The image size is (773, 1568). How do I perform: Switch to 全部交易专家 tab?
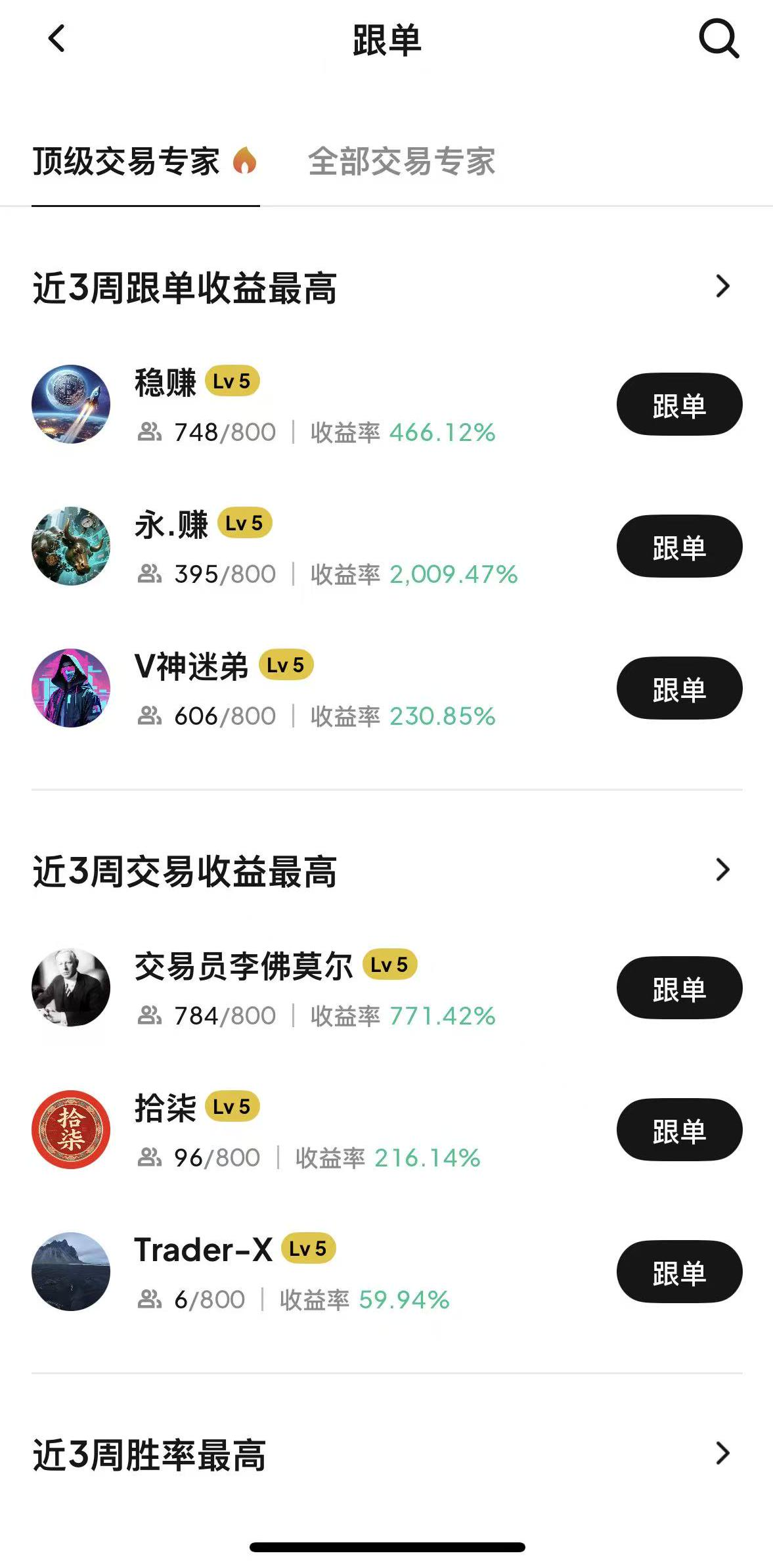[x=401, y=162]
